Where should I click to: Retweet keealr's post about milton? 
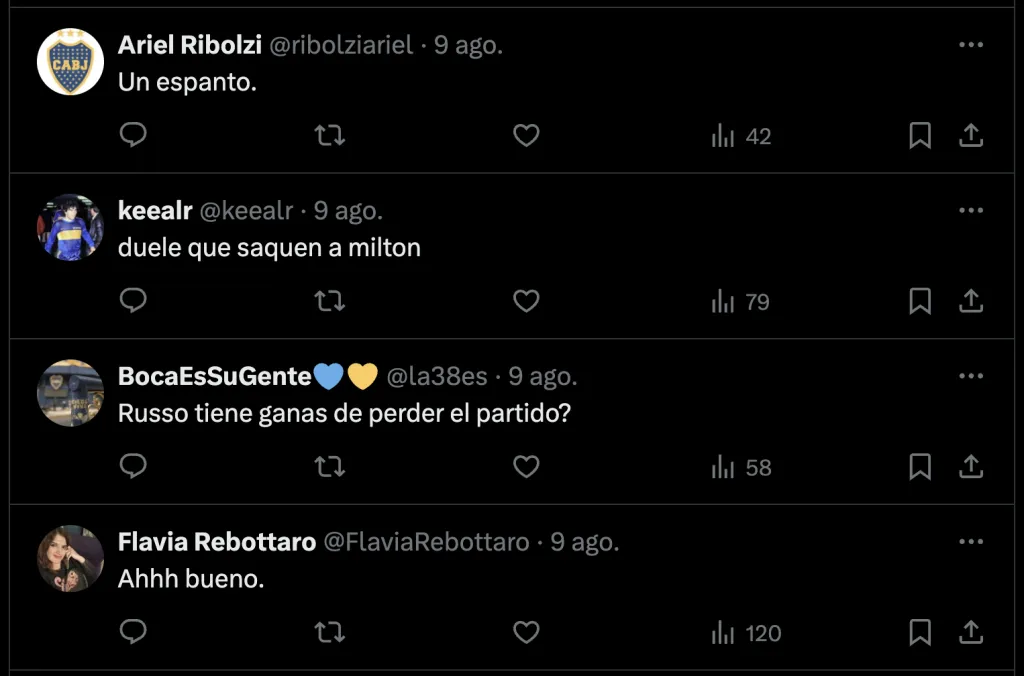click(330, 301)
